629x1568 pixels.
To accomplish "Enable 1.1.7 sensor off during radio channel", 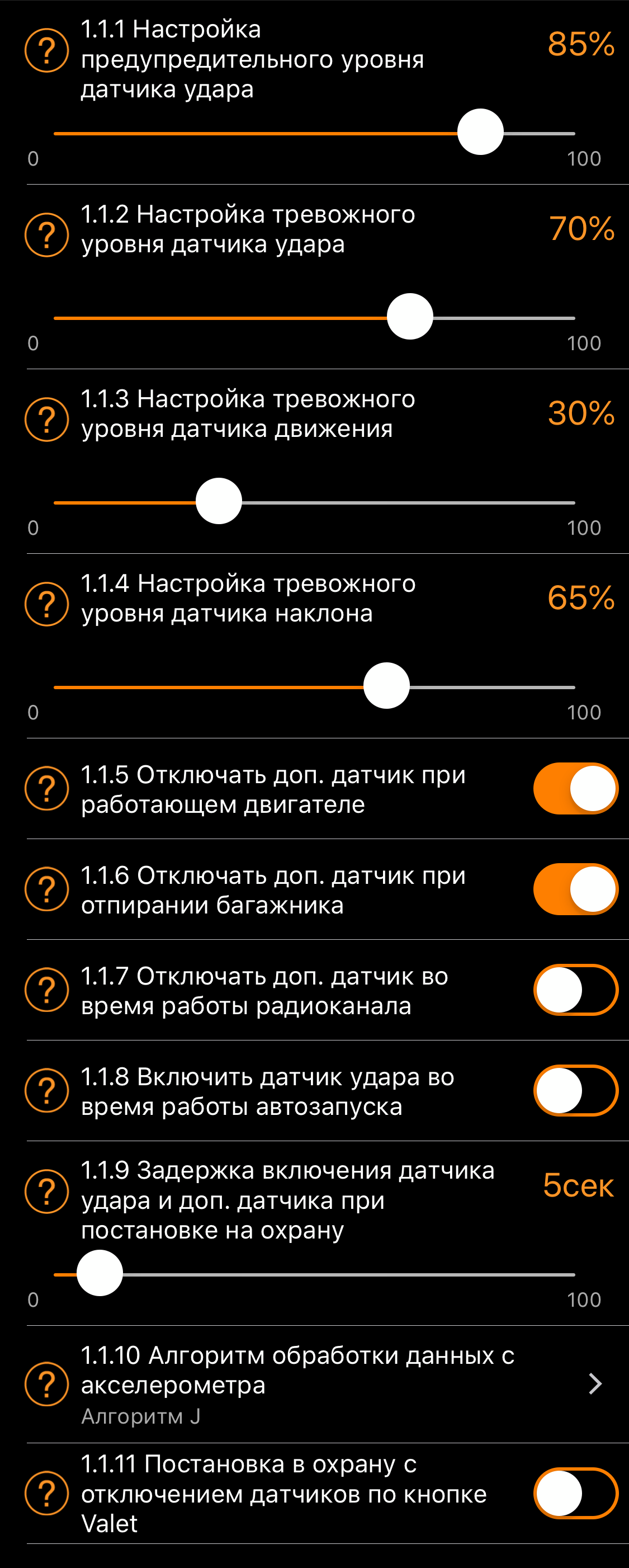I will 575,990.
